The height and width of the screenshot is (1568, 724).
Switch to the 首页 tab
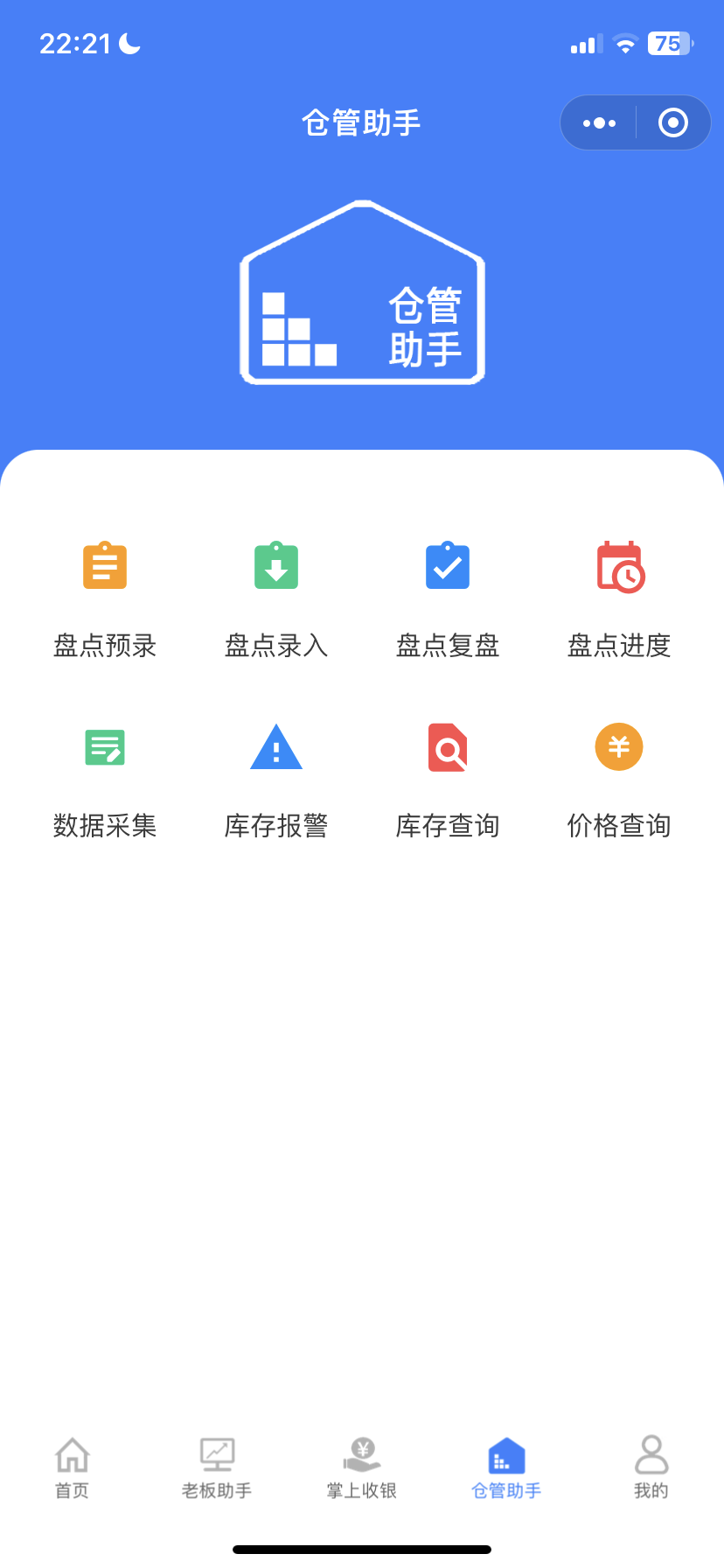pyautogui.click(x=73, y=1467)
